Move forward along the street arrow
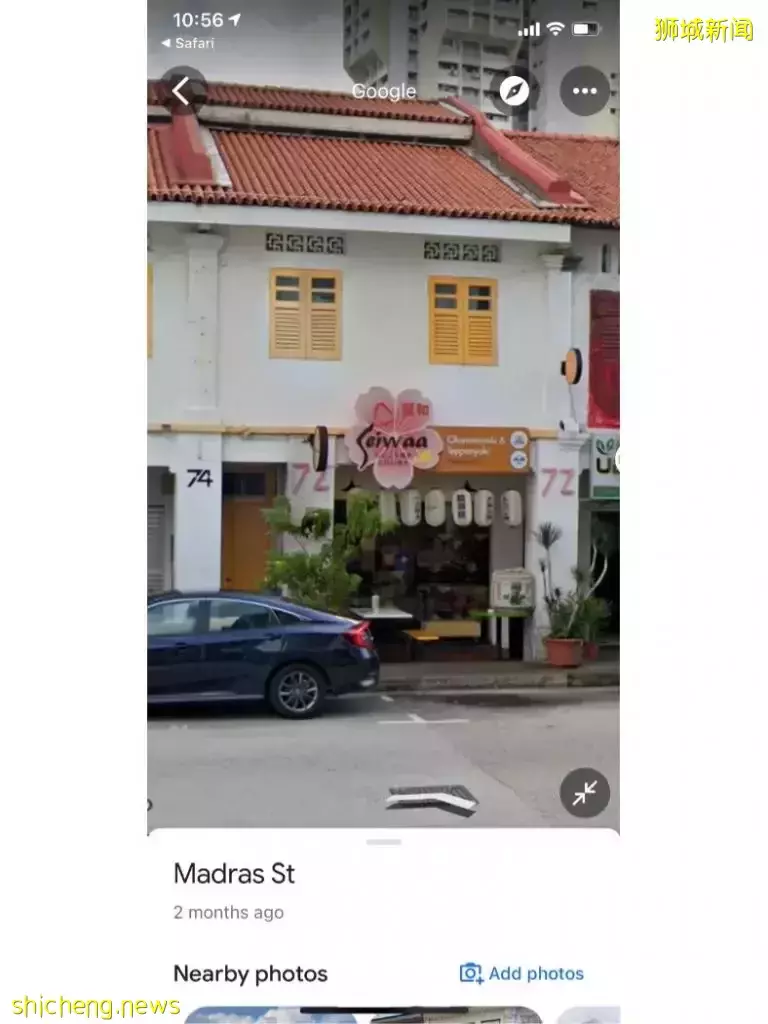 click(x=432, y=797)
